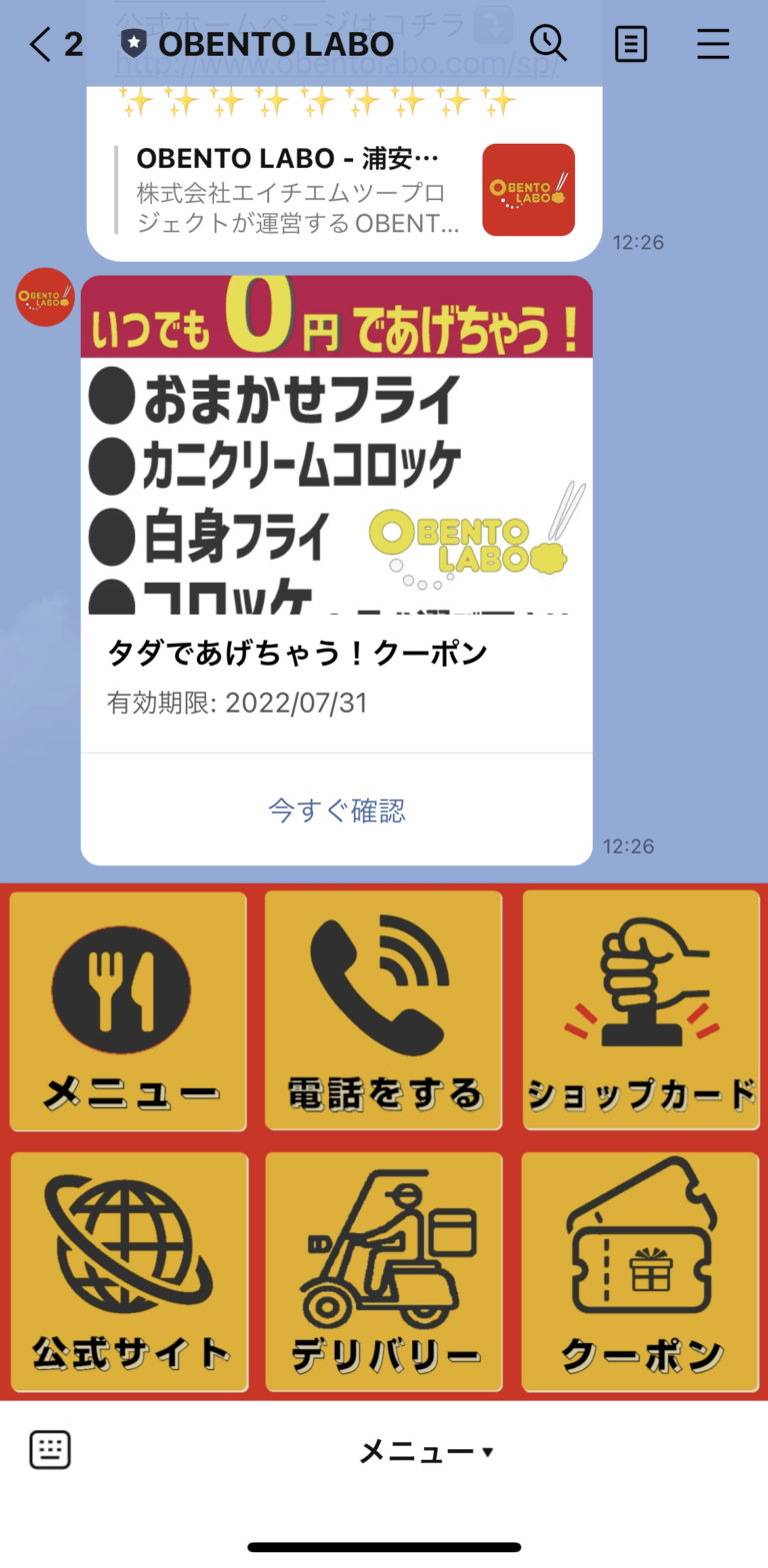Open the hamburger menu in the top bar
Viewport: 768px width, 1568px height.
713,44
